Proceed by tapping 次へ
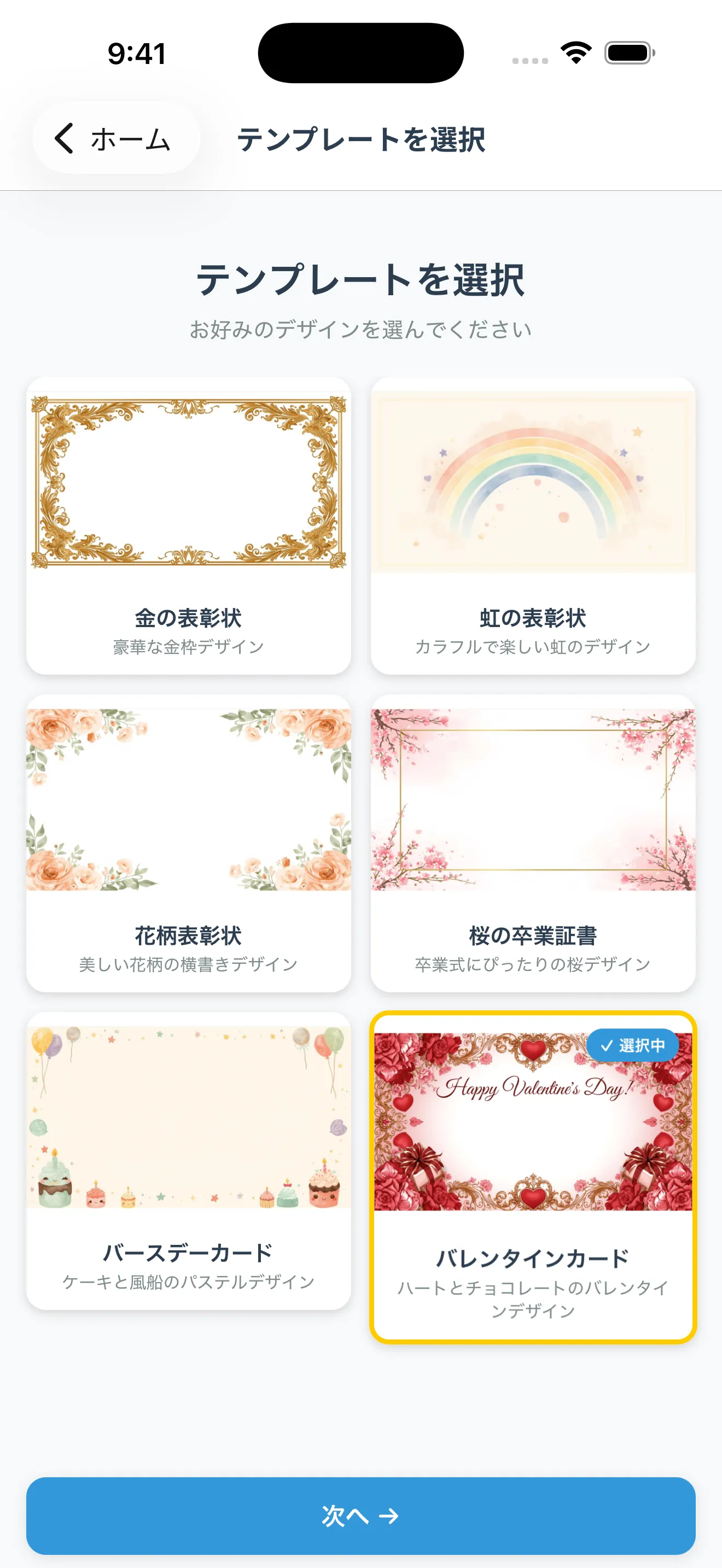Screen dimensions: 722x1568 (x=360, y=1516)
